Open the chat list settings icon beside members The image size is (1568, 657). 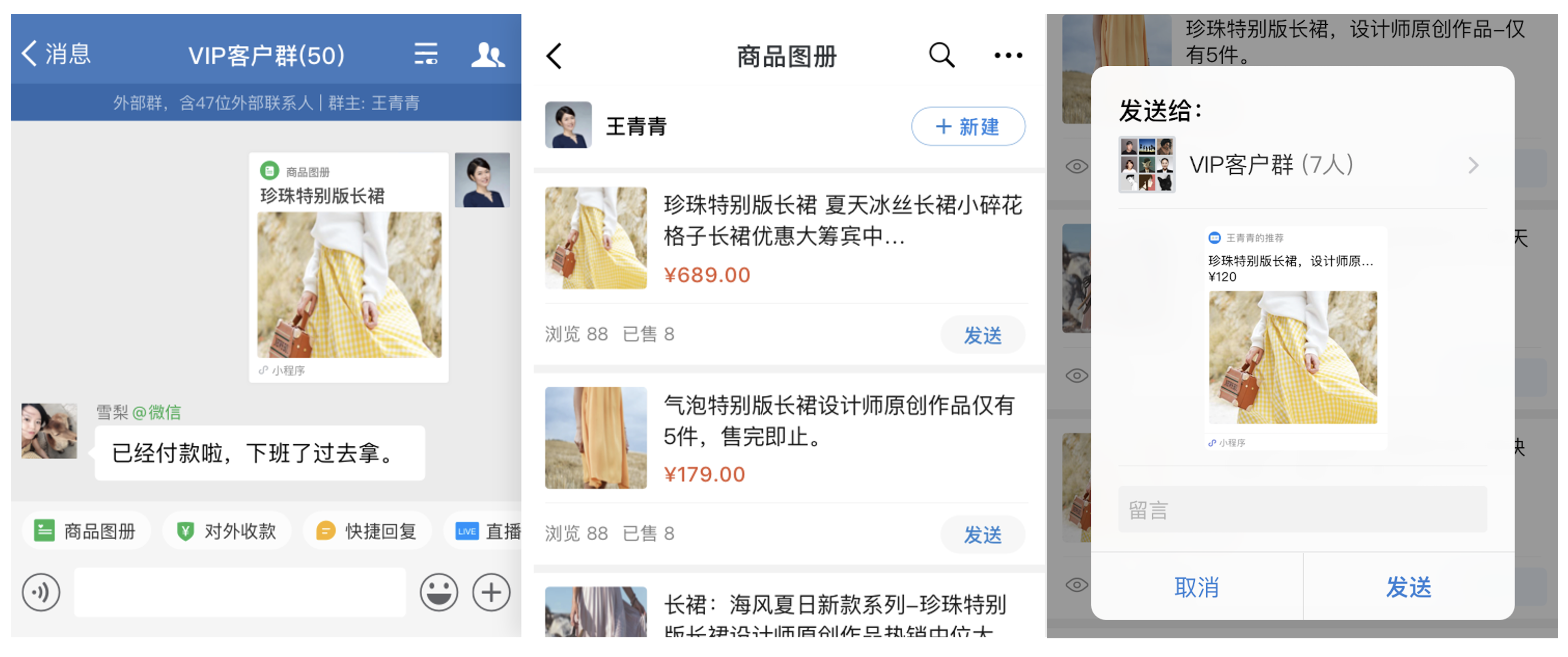click(425, 54)
